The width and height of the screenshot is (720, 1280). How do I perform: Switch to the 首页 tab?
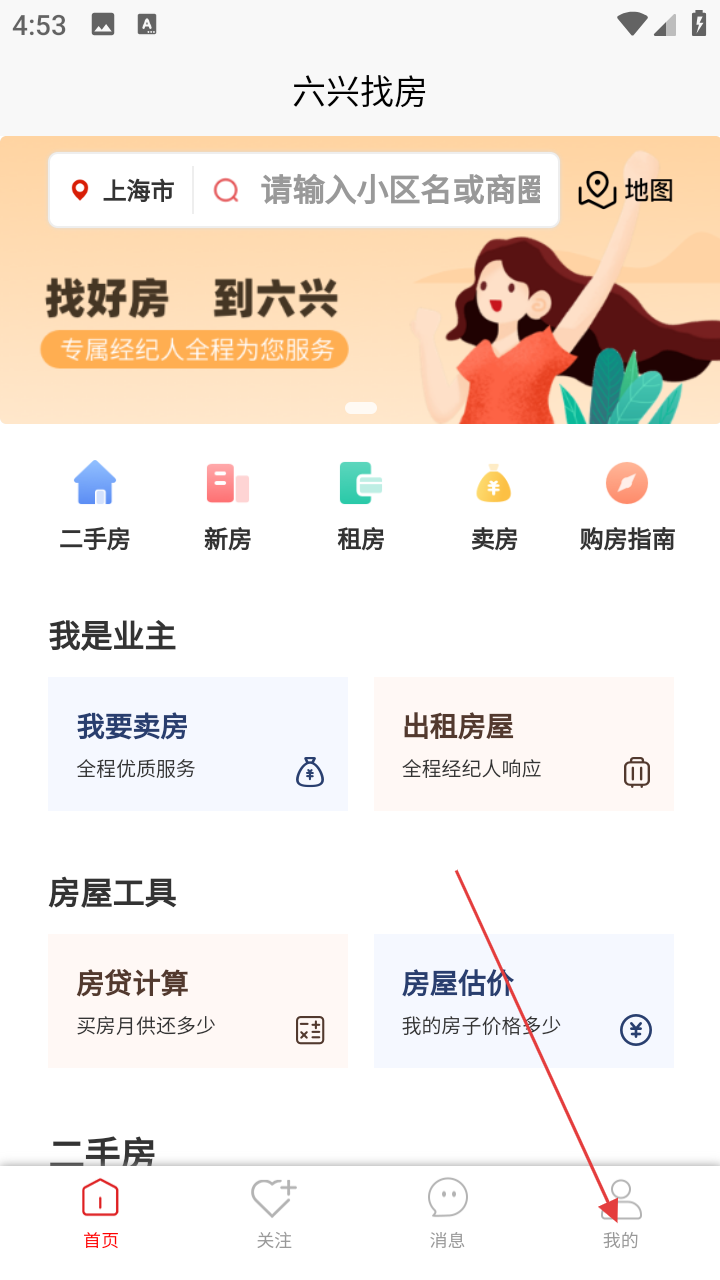[x=100, y=1213]
